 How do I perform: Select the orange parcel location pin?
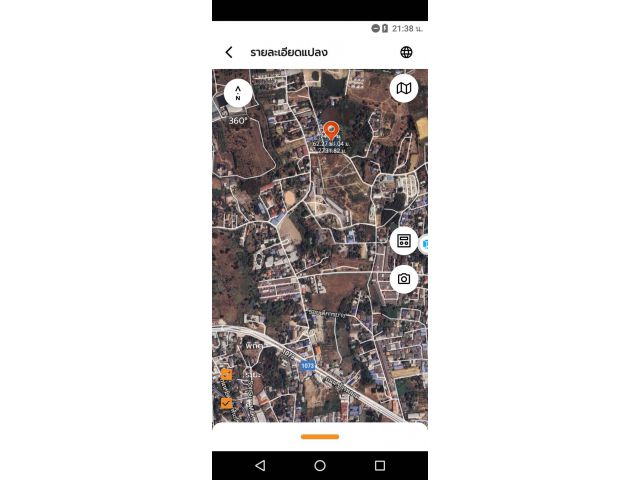331,130
